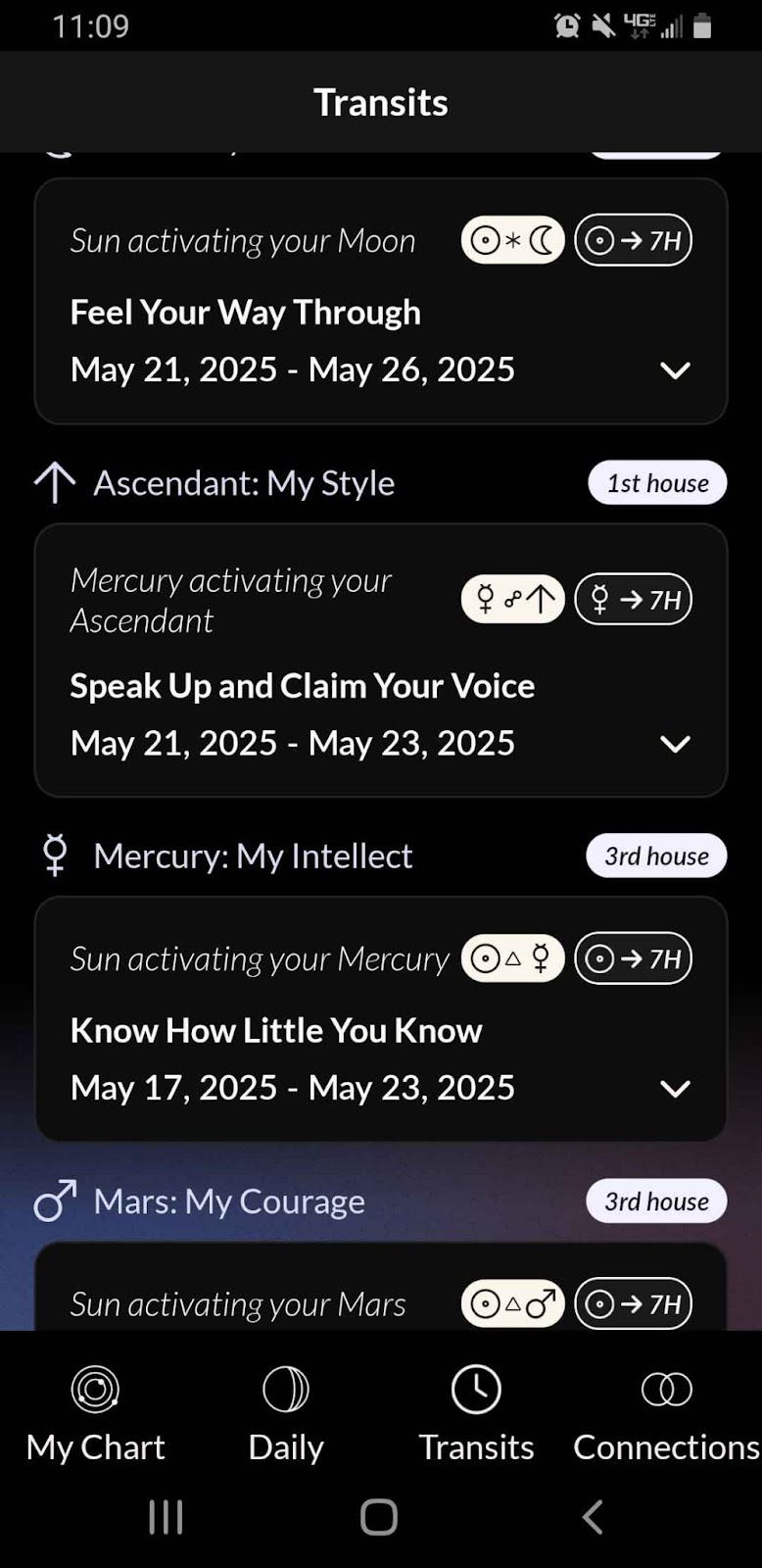Viewport: 762px width, 1568px height.
Task: Tap the Sun trine Mercury aspect chip
Action: click(513, 958)
